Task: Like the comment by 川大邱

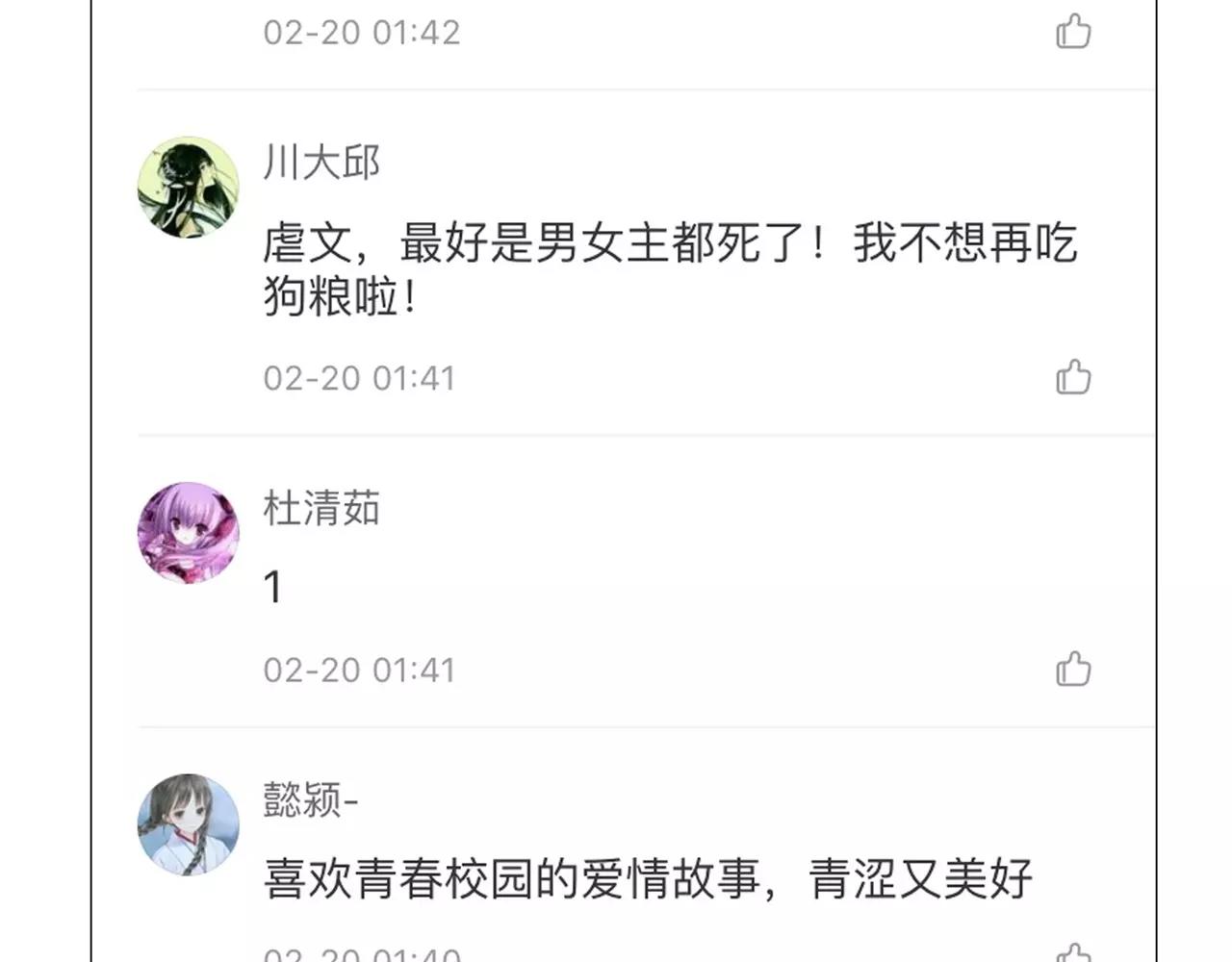Action: pos(1073,377)
